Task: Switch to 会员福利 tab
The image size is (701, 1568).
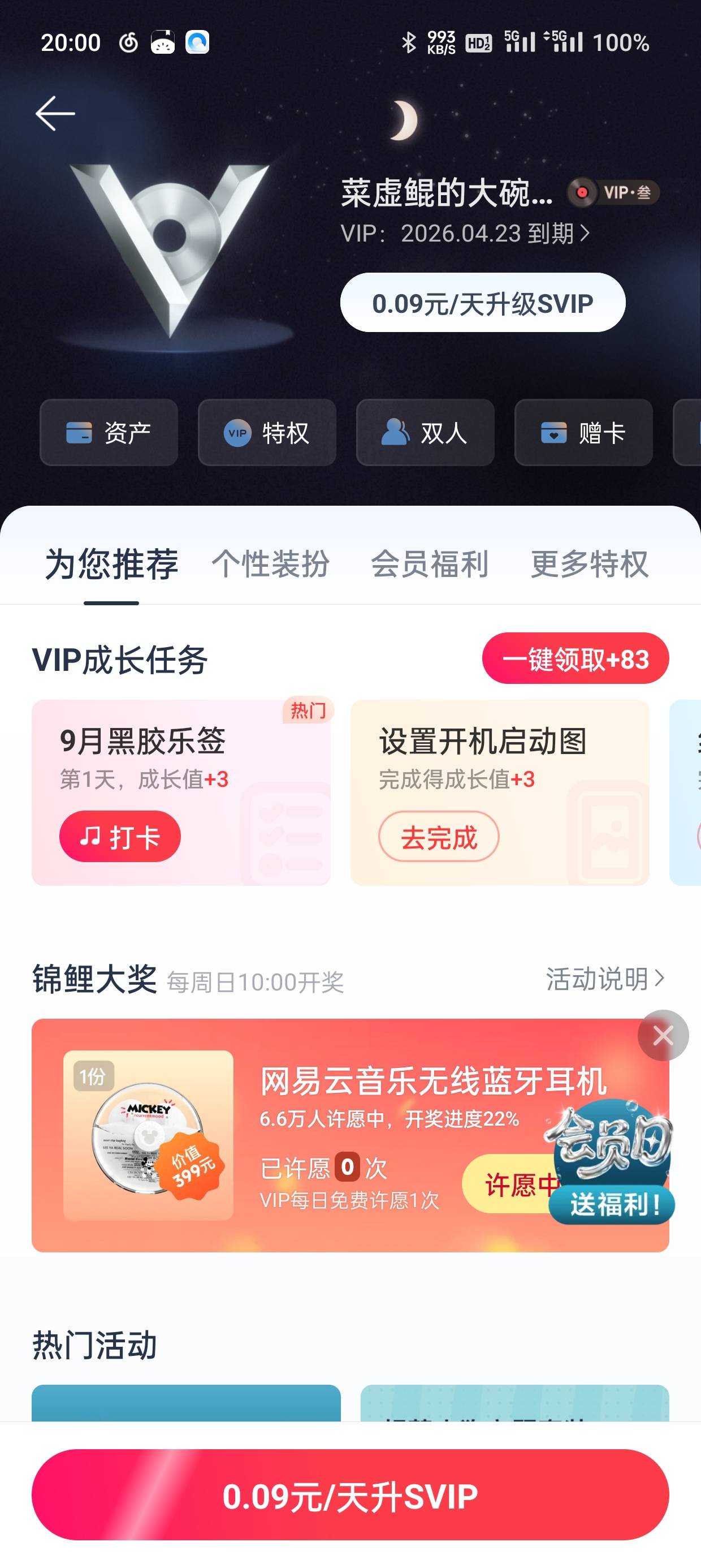Action: click(430, 563)
